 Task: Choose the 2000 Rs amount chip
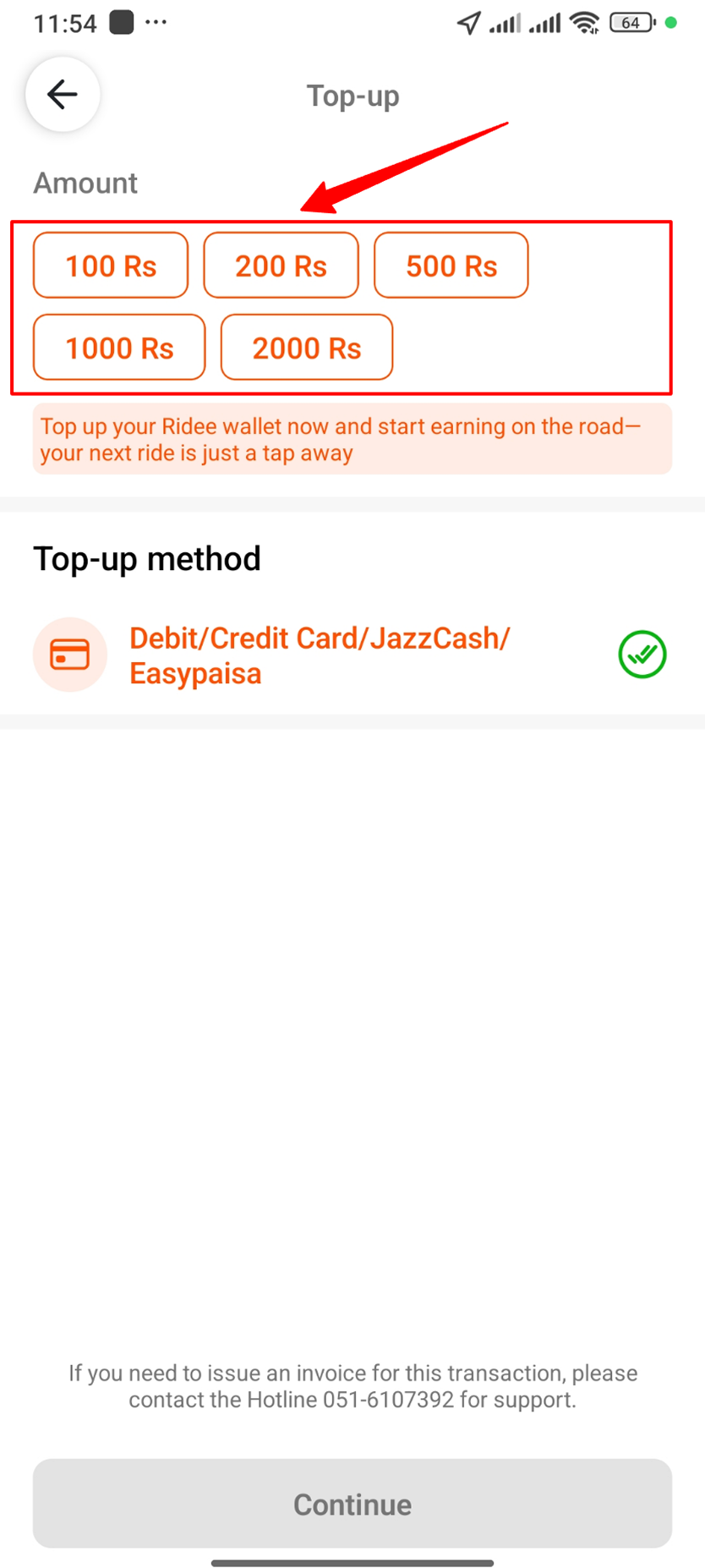(x=307, y=348)
